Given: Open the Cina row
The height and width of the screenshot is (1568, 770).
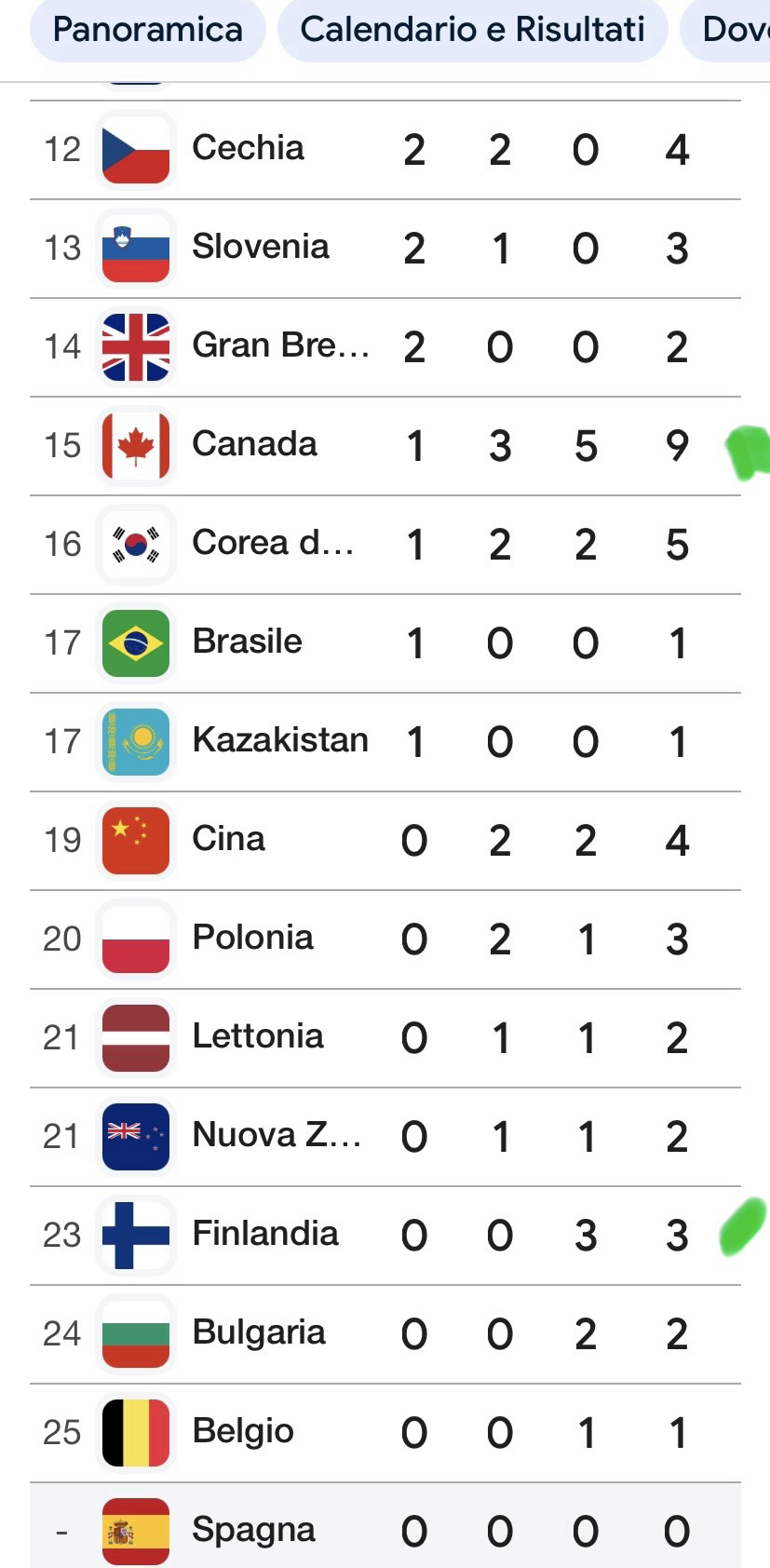Looking at the screenshot, I should tap(228, 840).
